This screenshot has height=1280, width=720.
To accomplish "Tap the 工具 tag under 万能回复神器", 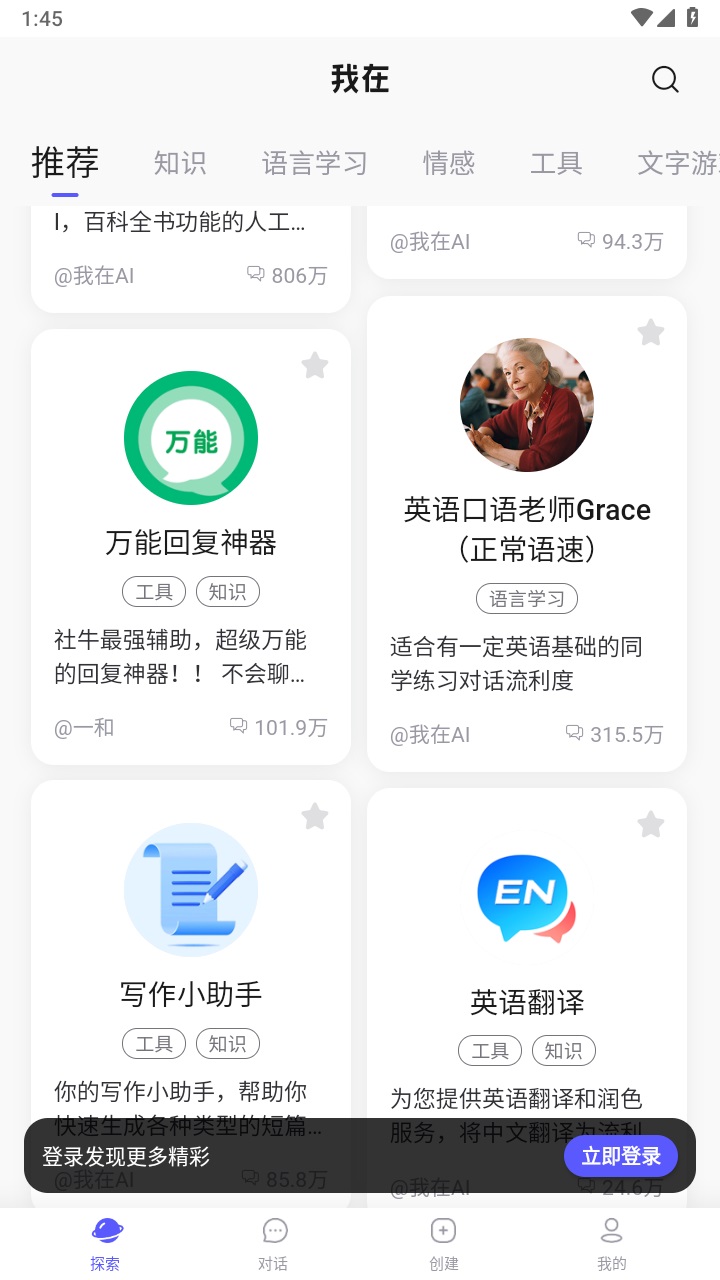I will (x=153, y=591).
